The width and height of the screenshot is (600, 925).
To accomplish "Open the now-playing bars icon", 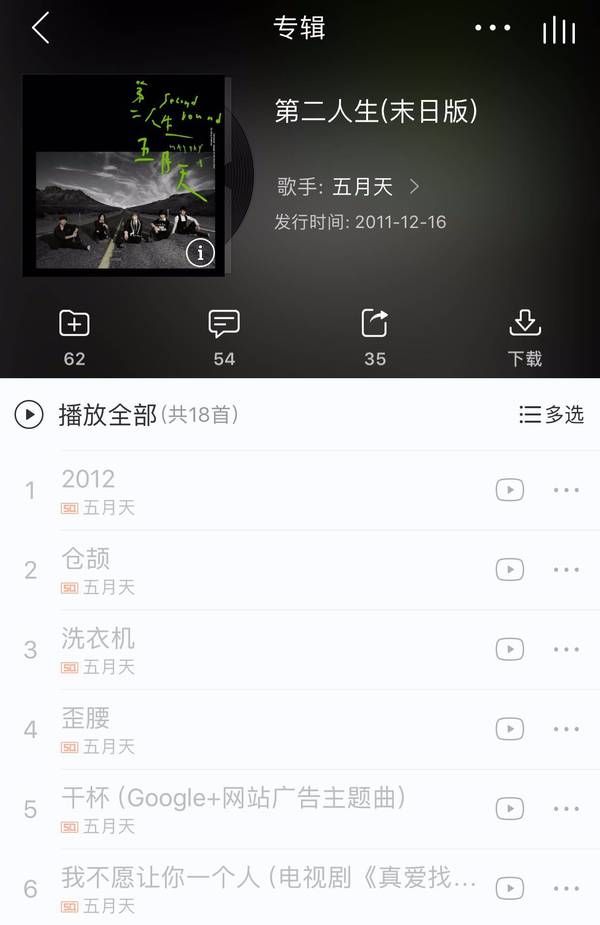I will coord(558,30).
